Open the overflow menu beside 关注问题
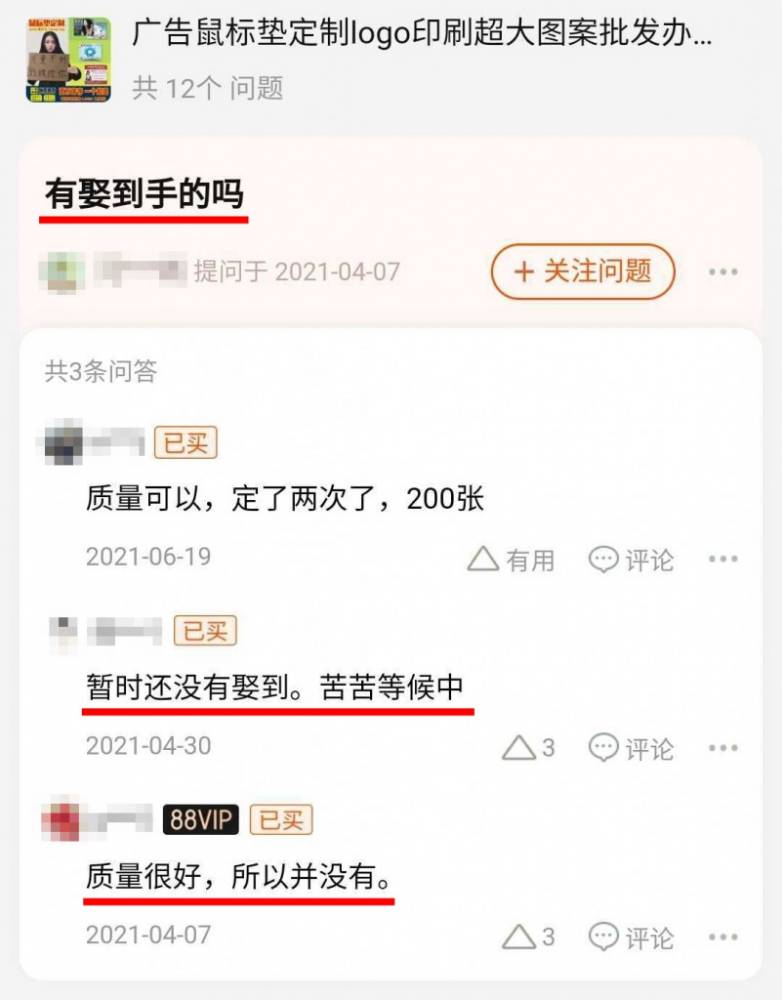Viewport: 782px width, 1000px height. pyautogui.click(x=723, y=272)
